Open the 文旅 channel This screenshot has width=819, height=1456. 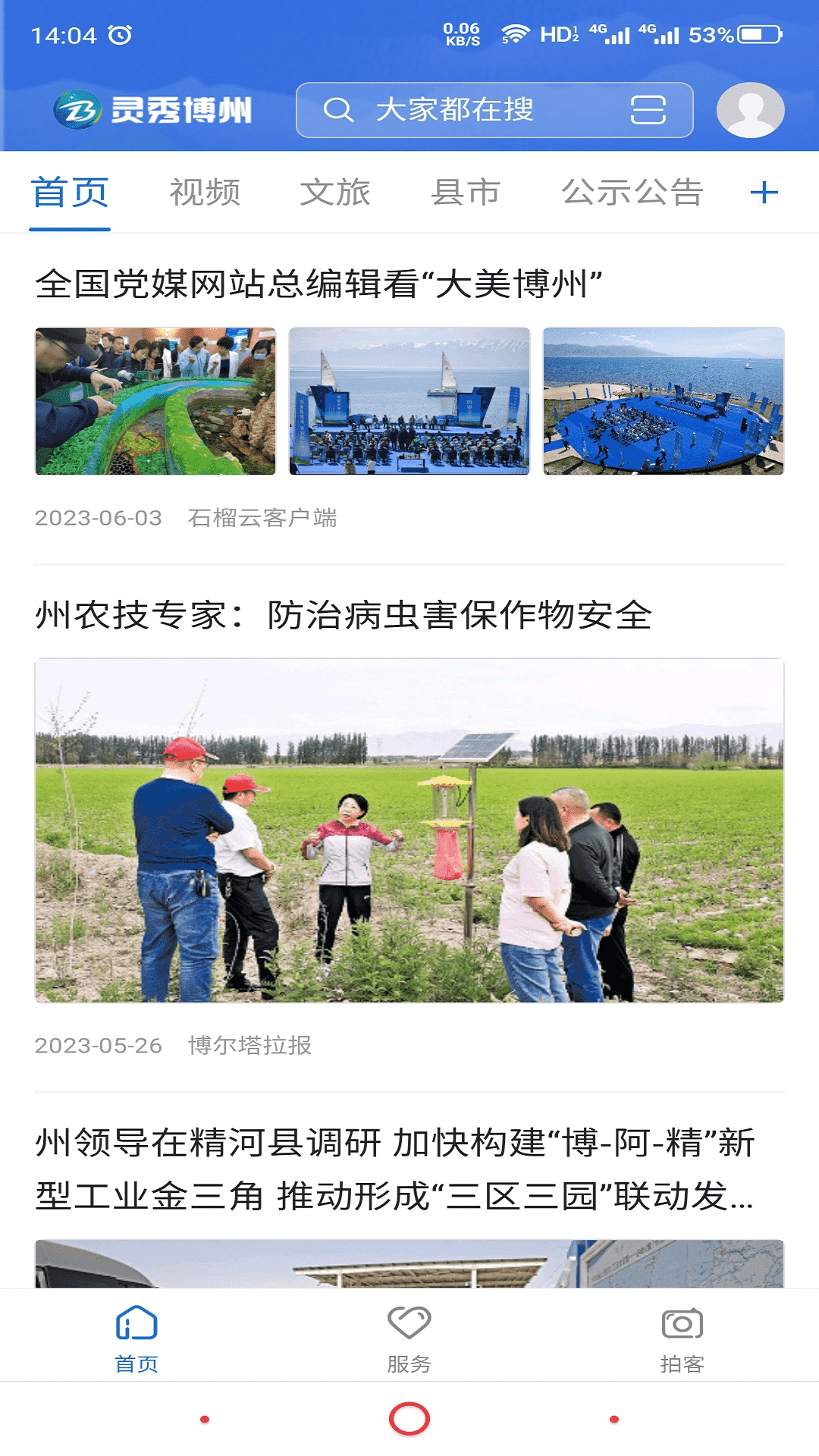(x=337, y=192)
